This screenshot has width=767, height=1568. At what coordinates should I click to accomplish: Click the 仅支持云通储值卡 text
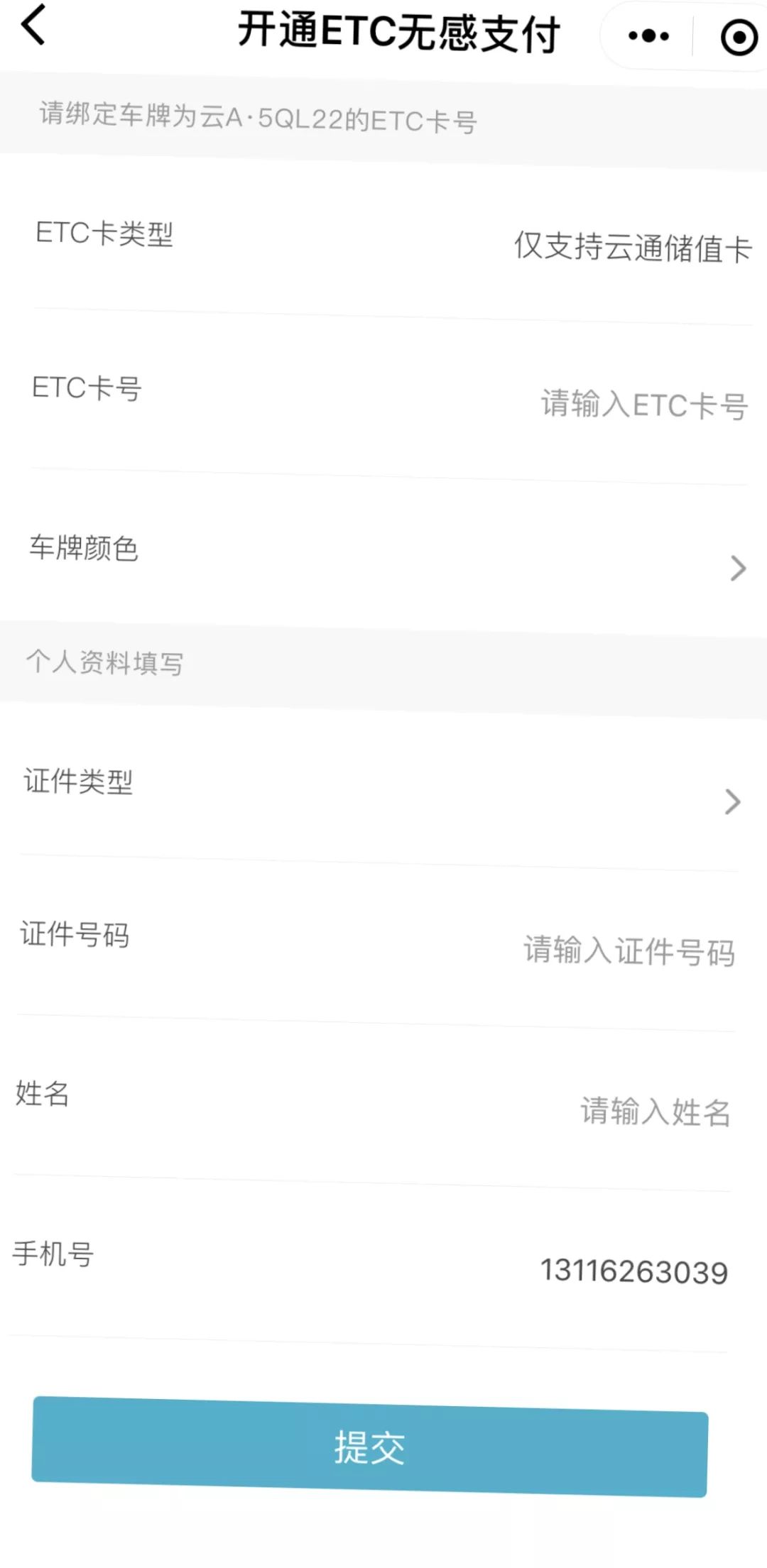tap(632, 248)
